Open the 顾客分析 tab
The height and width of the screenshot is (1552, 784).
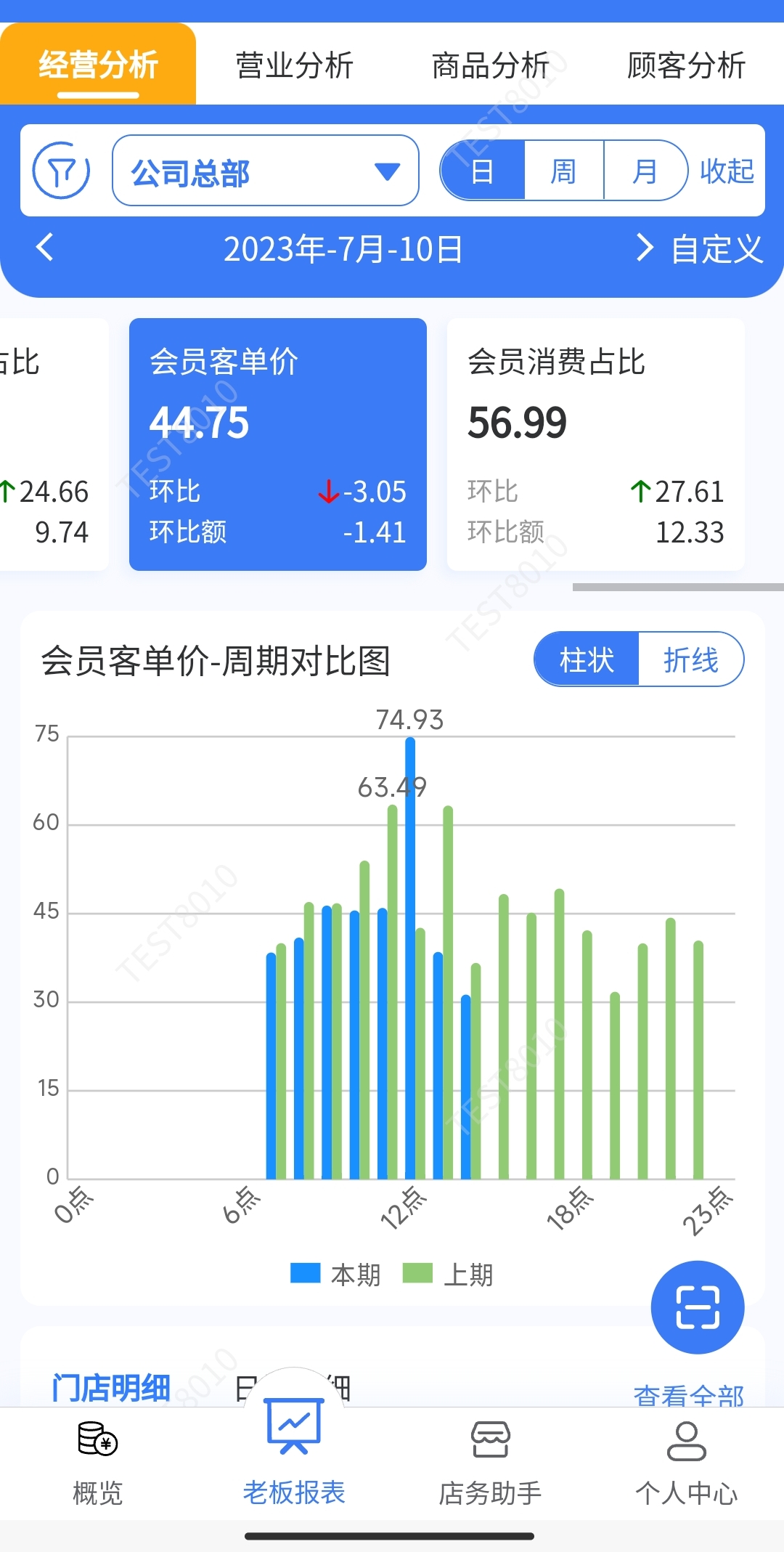(x=686, y=65)
